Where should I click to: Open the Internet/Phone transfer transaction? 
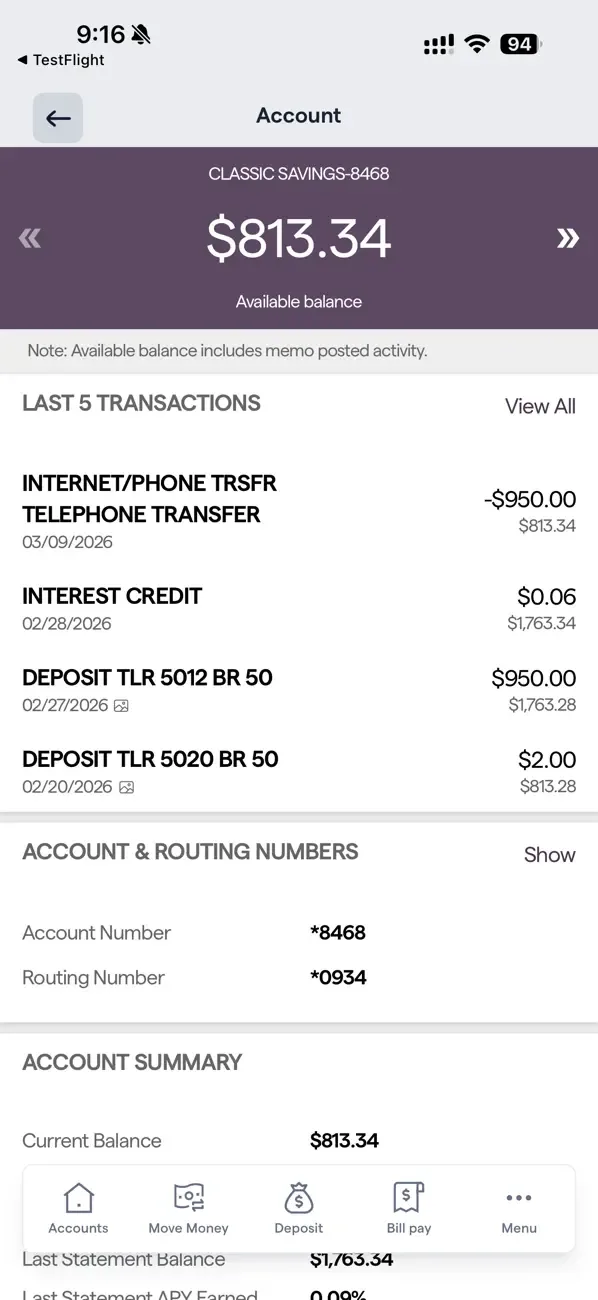[x=299, y=511]
